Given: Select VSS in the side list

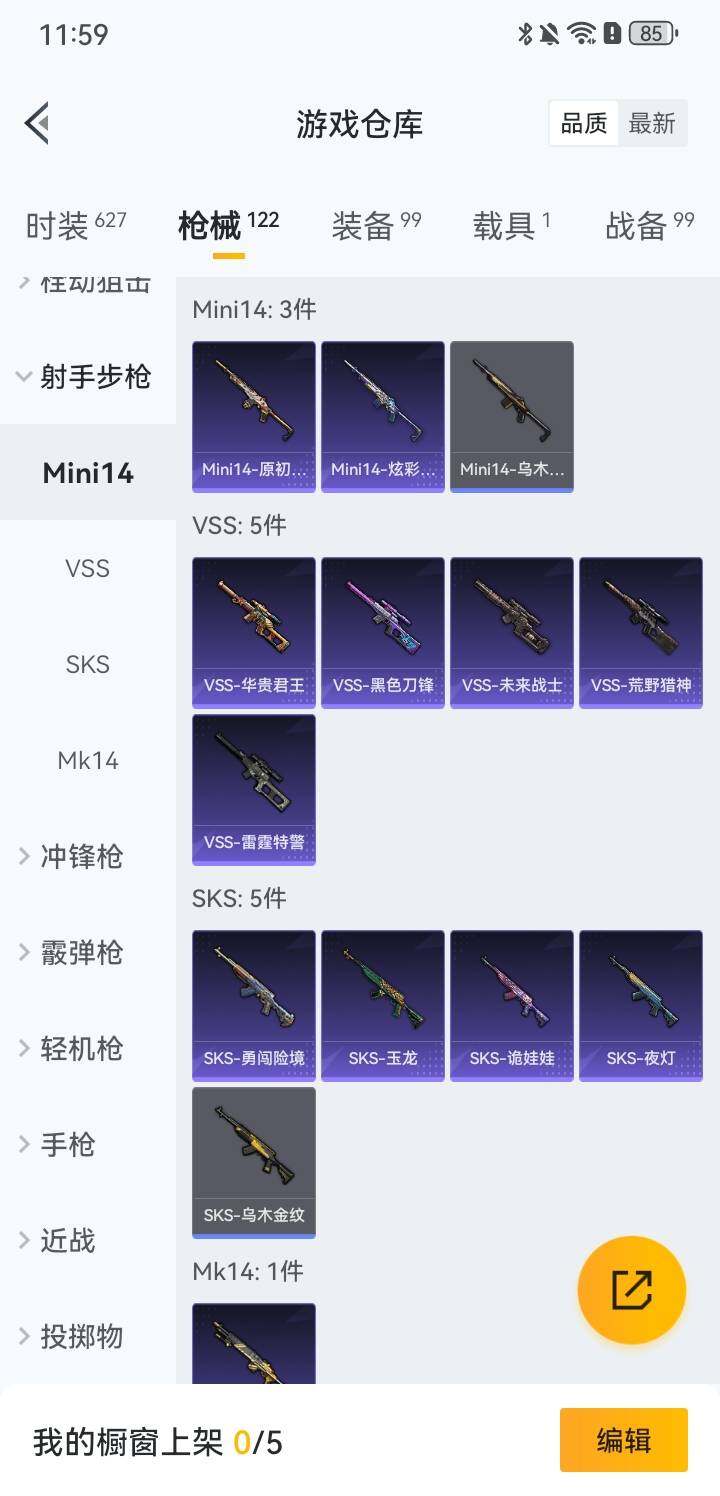Looking at the screenshot, I should tap(87, 569).
